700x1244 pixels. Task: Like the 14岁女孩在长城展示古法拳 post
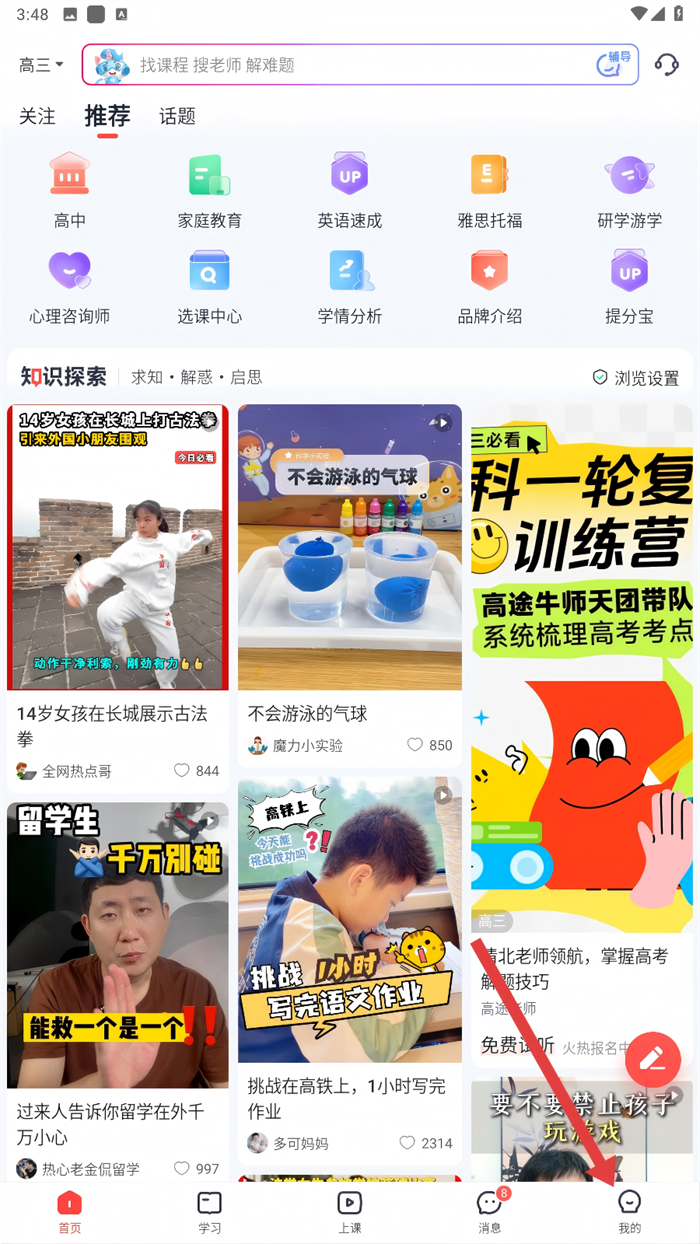182,771
